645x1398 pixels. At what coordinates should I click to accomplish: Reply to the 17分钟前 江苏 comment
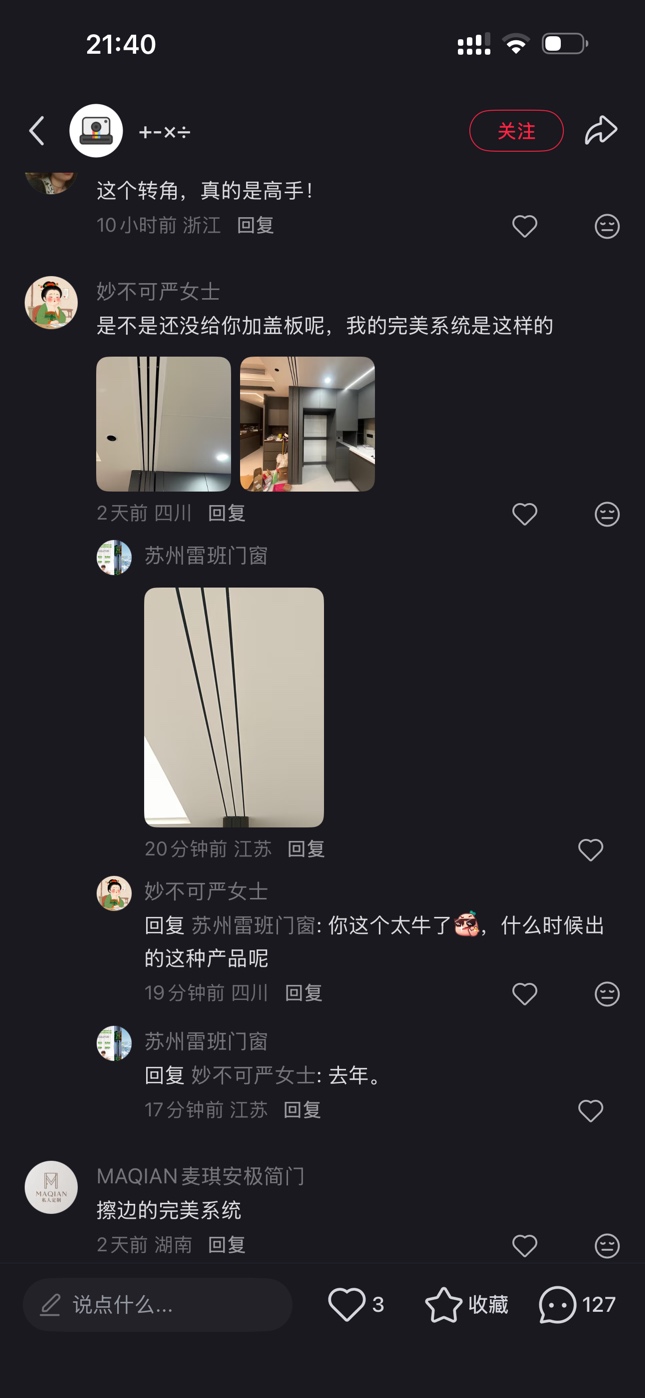click(x=302, y=1110)
